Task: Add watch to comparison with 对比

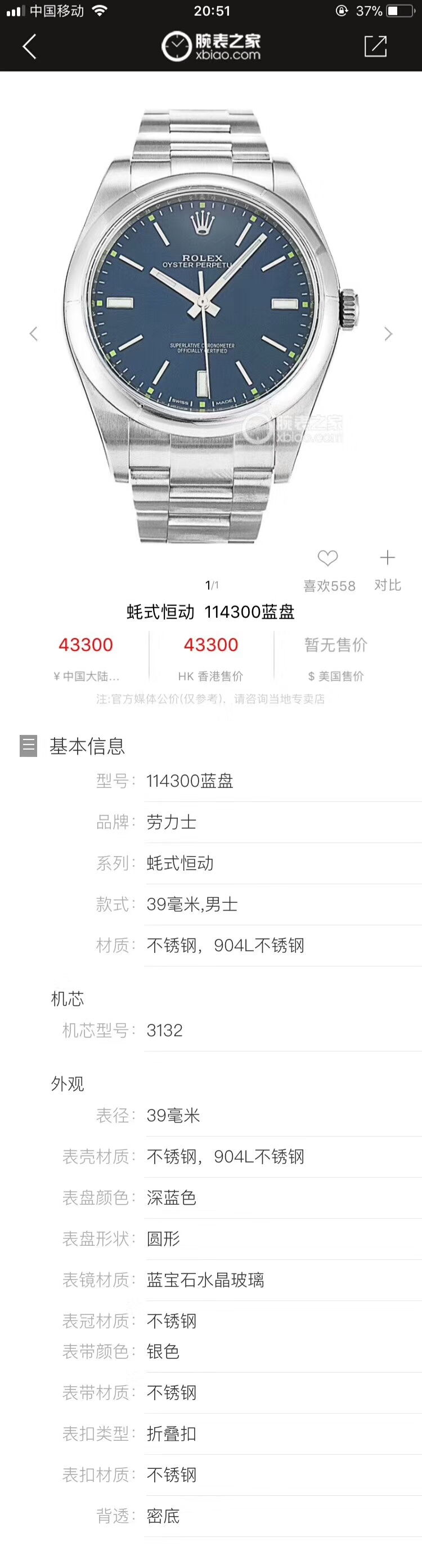Action: (x=387, y=568)
